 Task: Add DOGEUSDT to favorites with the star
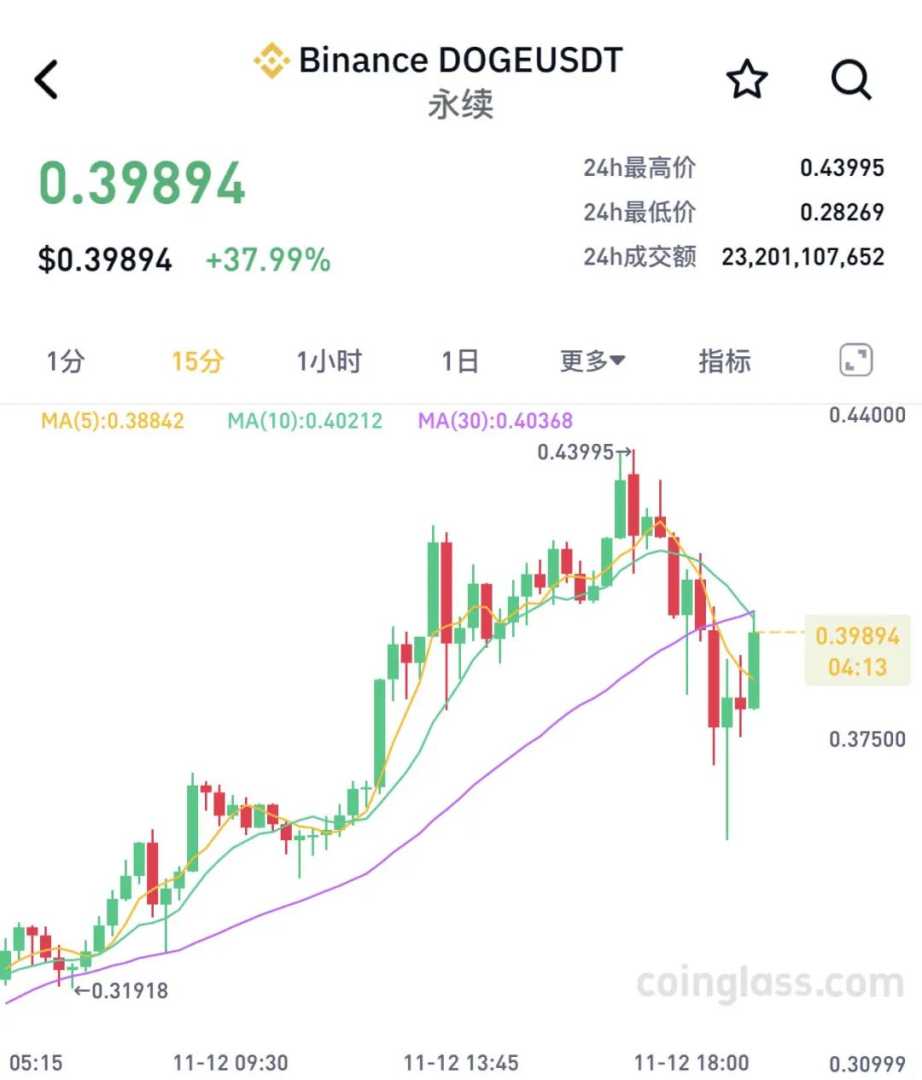pos(746,79)
